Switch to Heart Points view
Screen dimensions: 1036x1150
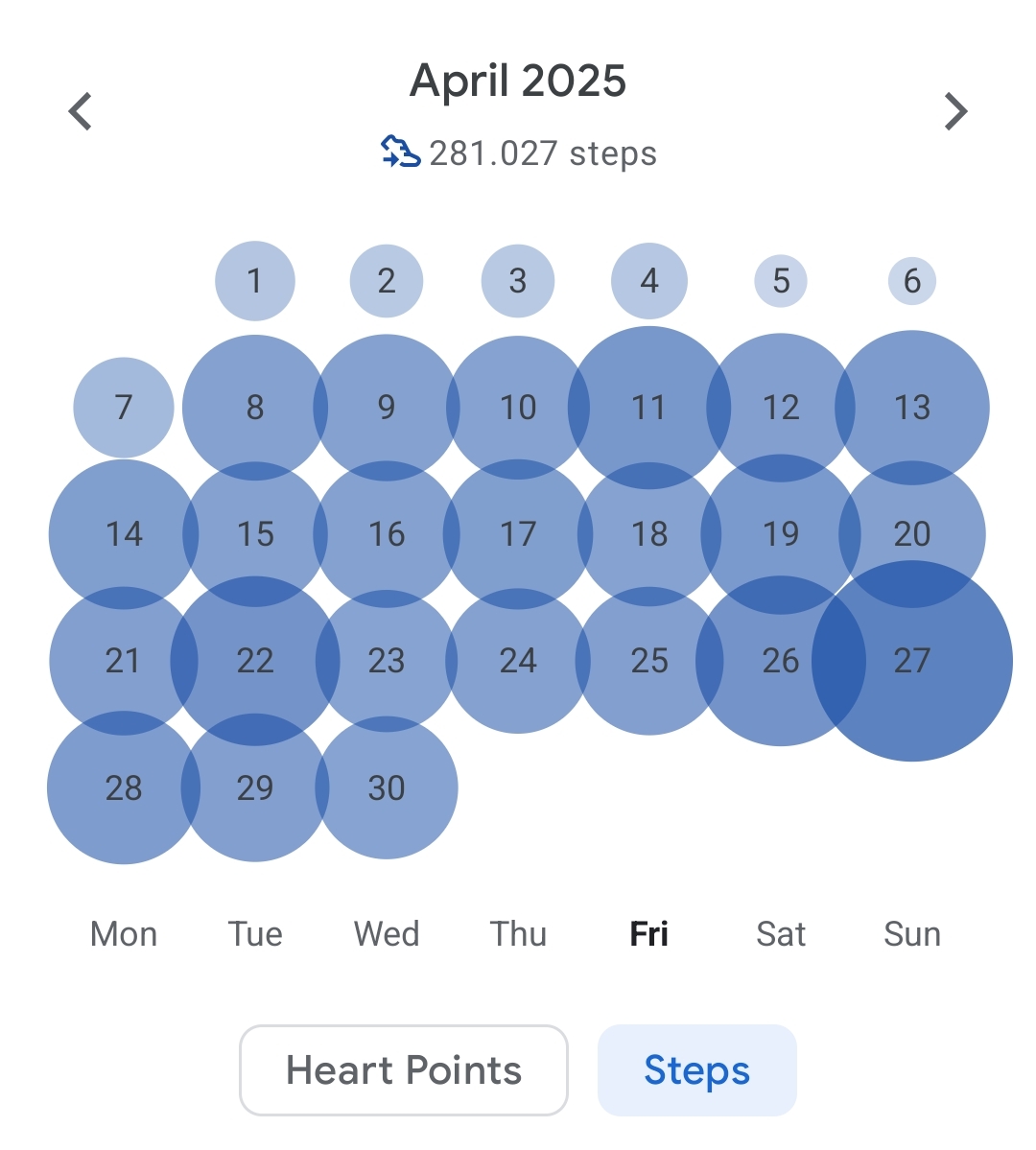coord(404,1070)
